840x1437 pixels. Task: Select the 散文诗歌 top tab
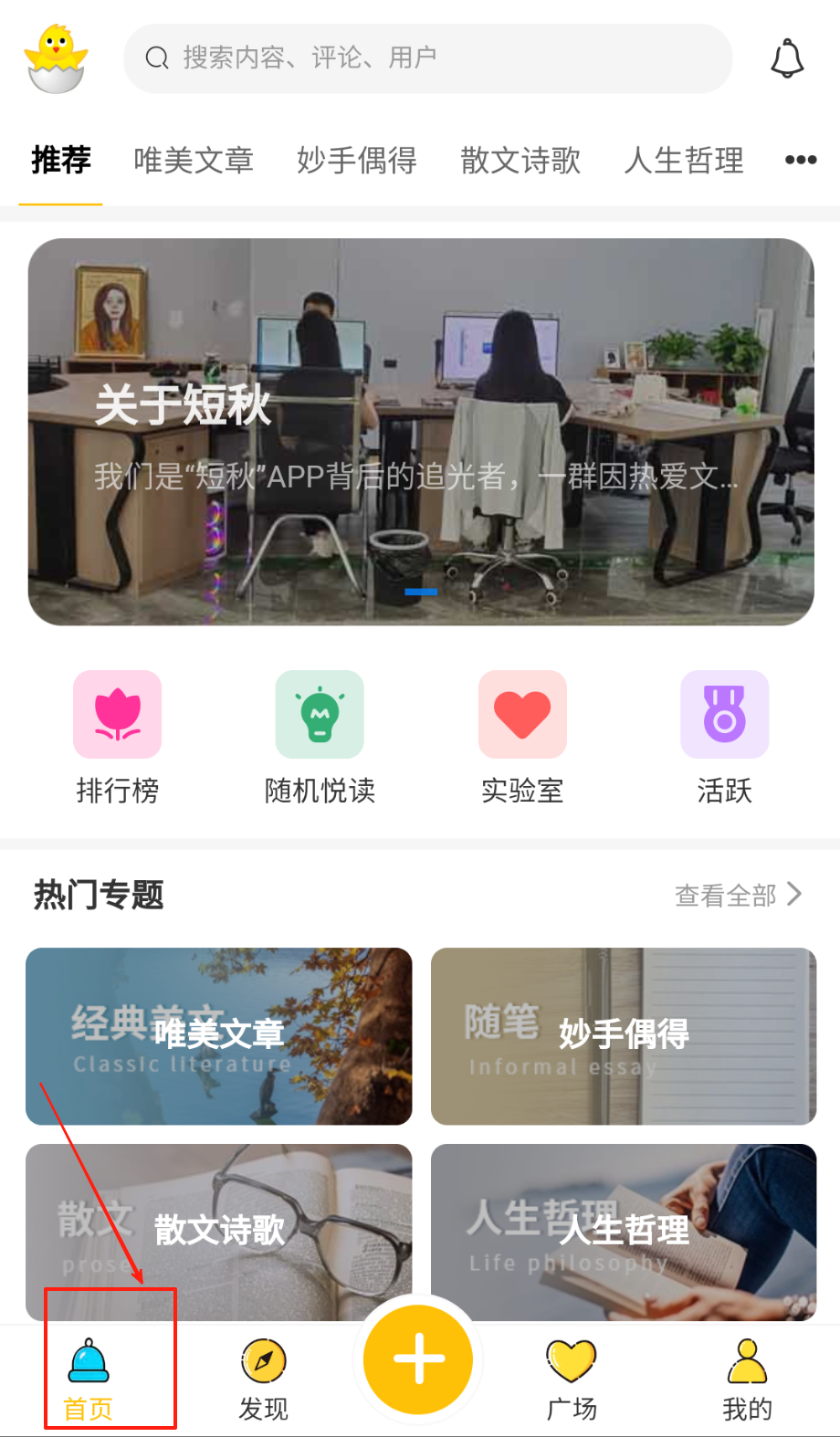point(520,161)
